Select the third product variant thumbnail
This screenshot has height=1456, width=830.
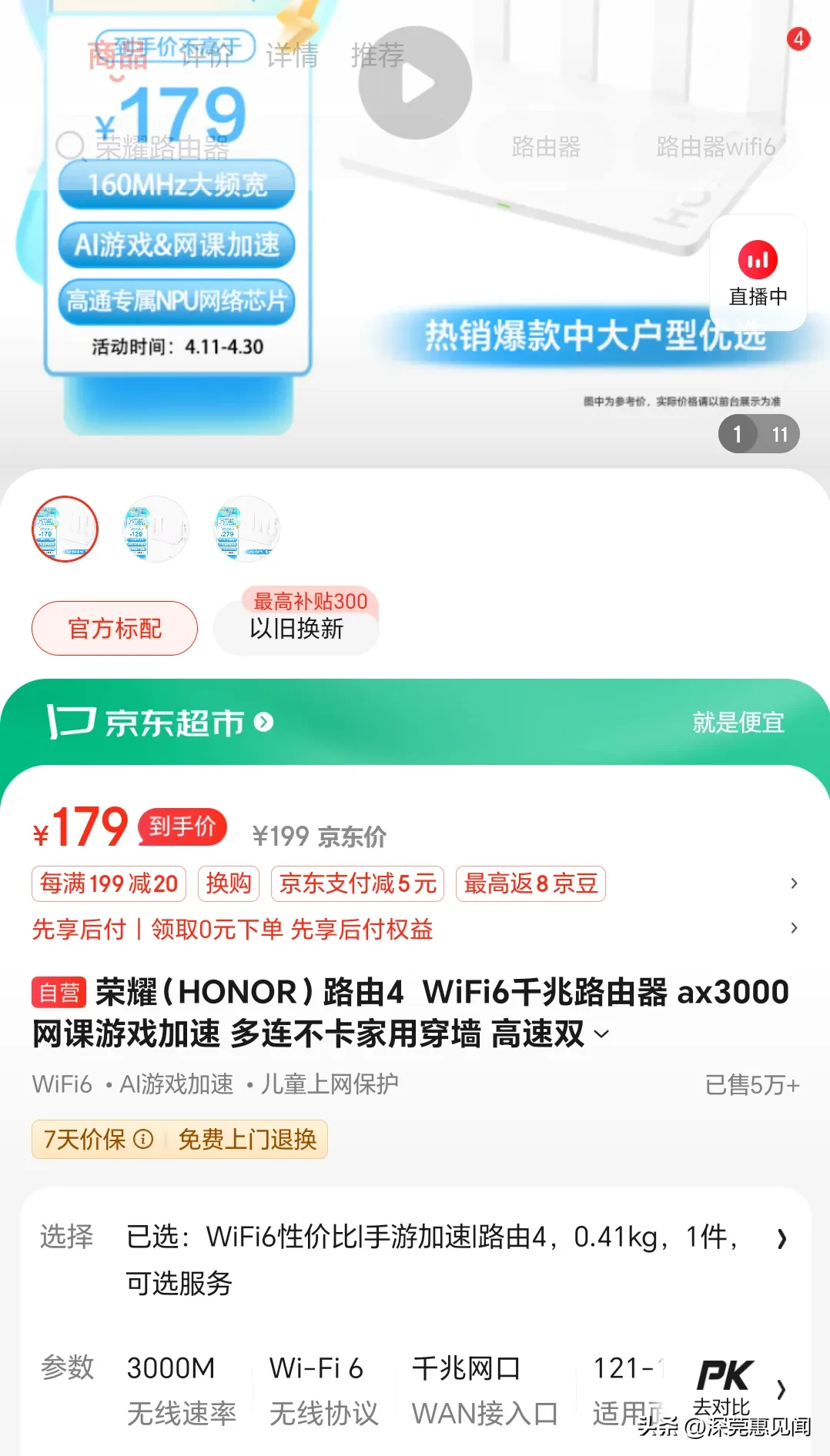(x=246, y=529)
